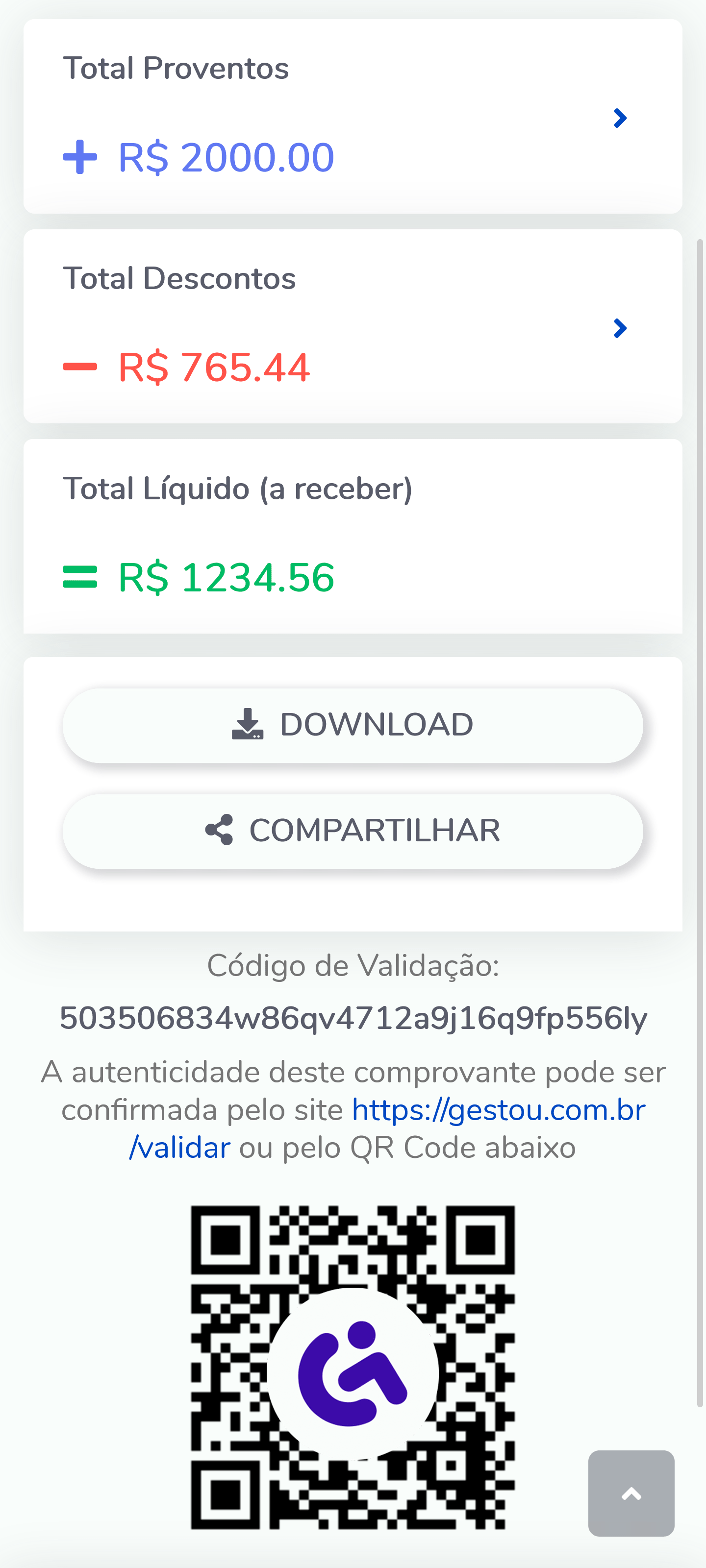
Task: Tap the back-to-top arrow button
Action: 630,1493
